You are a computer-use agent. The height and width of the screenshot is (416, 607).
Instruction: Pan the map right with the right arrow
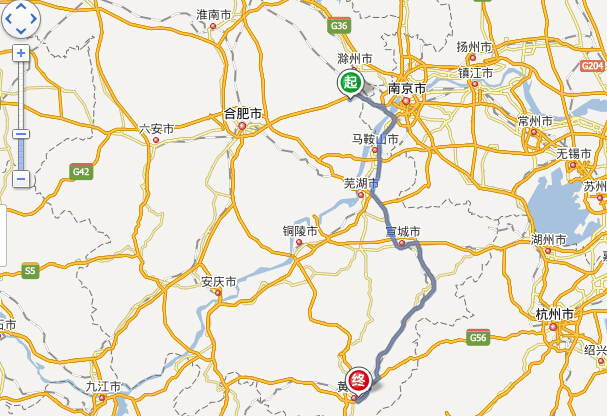33,17
